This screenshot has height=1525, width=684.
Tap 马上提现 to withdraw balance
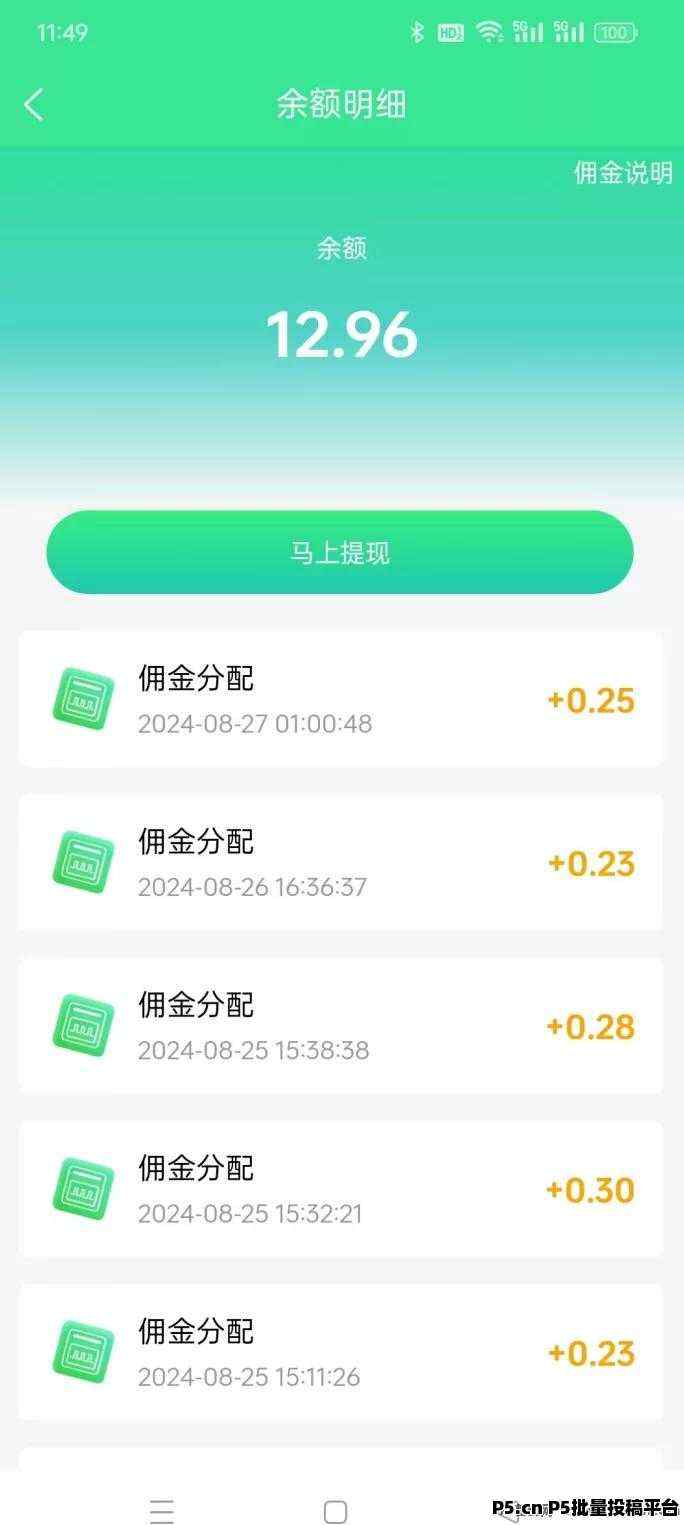(340, 552)
